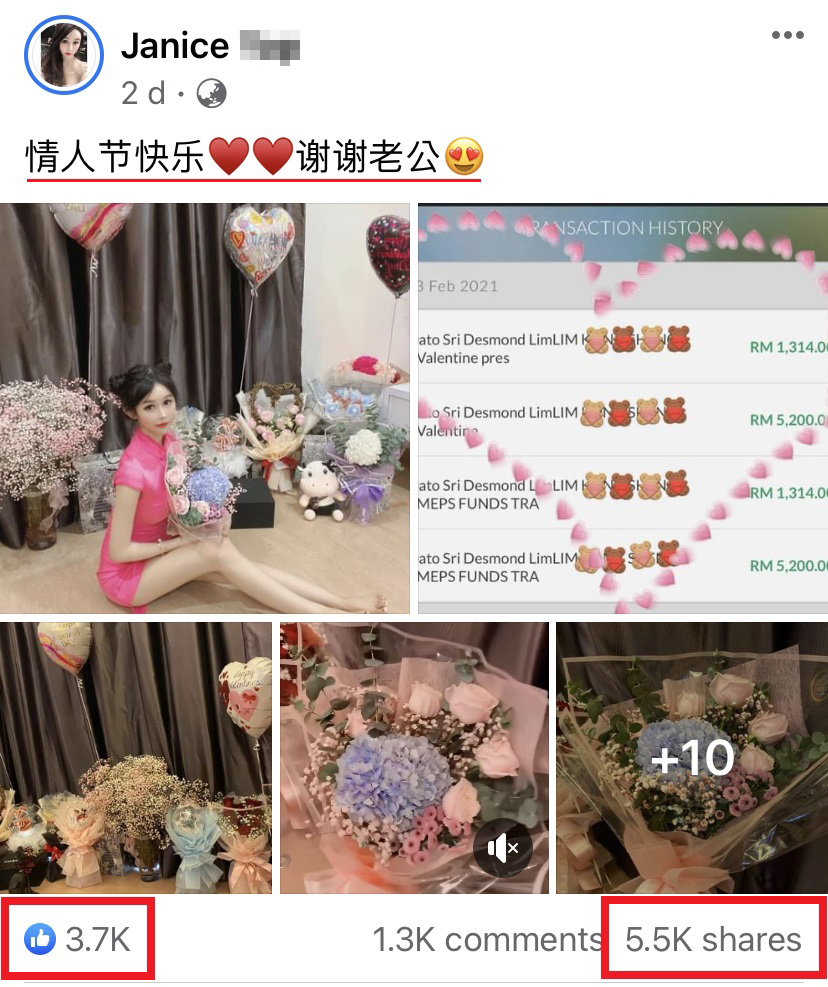Unmute the hydrangea bouquet video
The width and height of the screenshot is (828, 987).
pos(502,849)
